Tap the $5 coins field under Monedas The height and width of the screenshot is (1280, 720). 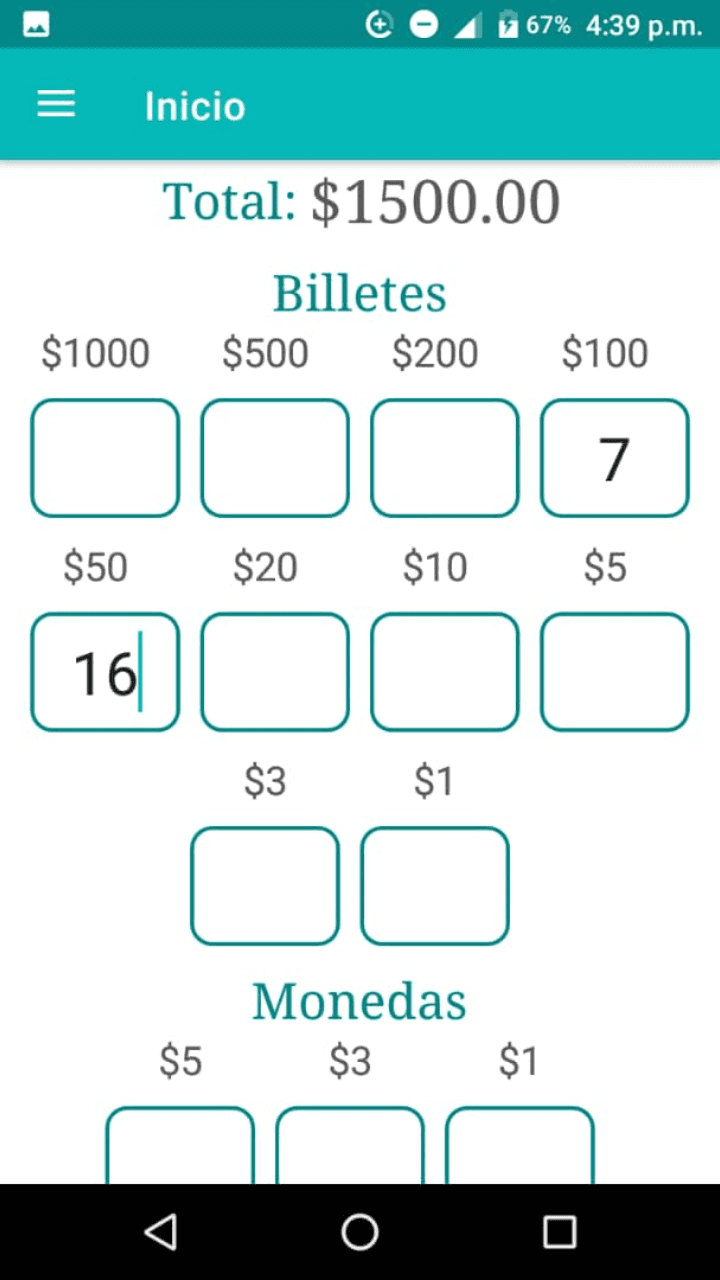tap(180, 1145)
